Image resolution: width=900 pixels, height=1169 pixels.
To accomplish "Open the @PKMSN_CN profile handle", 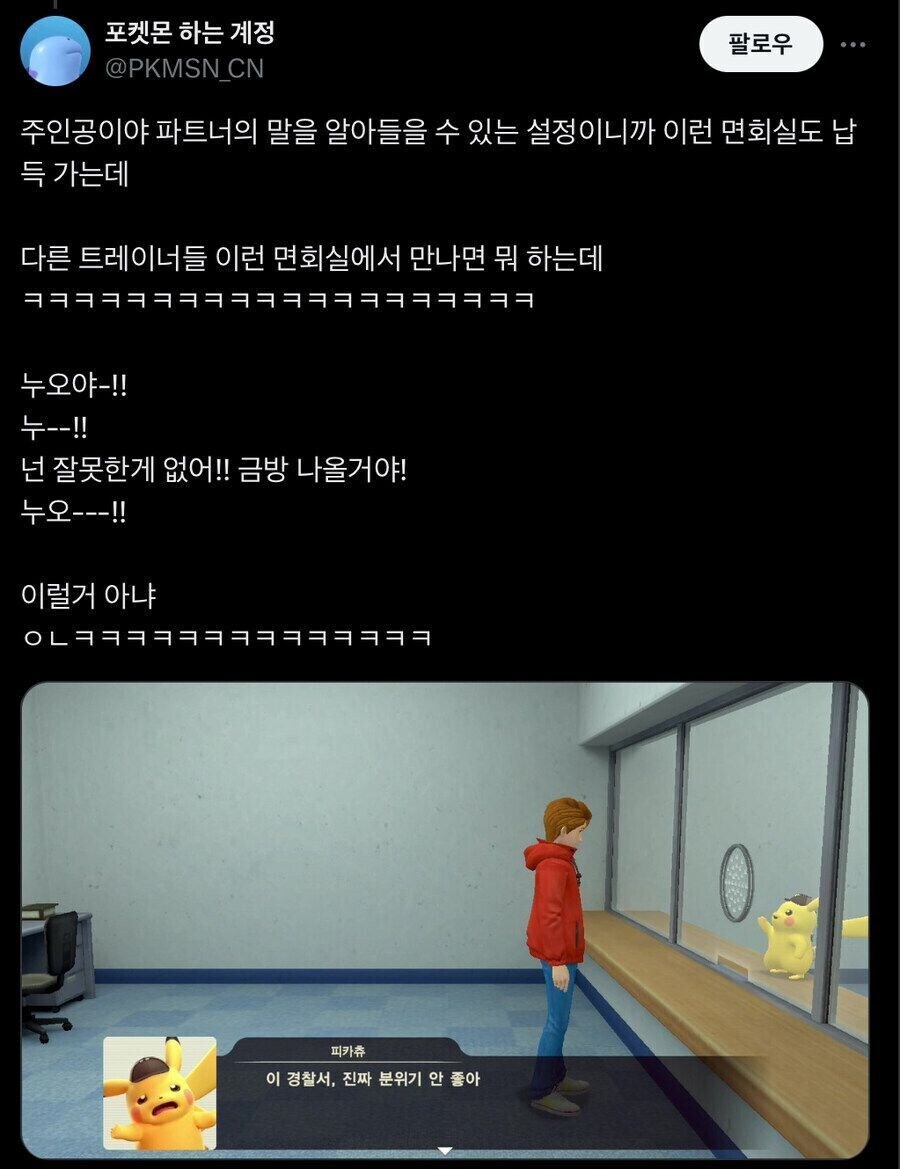I will pos(184,68).
